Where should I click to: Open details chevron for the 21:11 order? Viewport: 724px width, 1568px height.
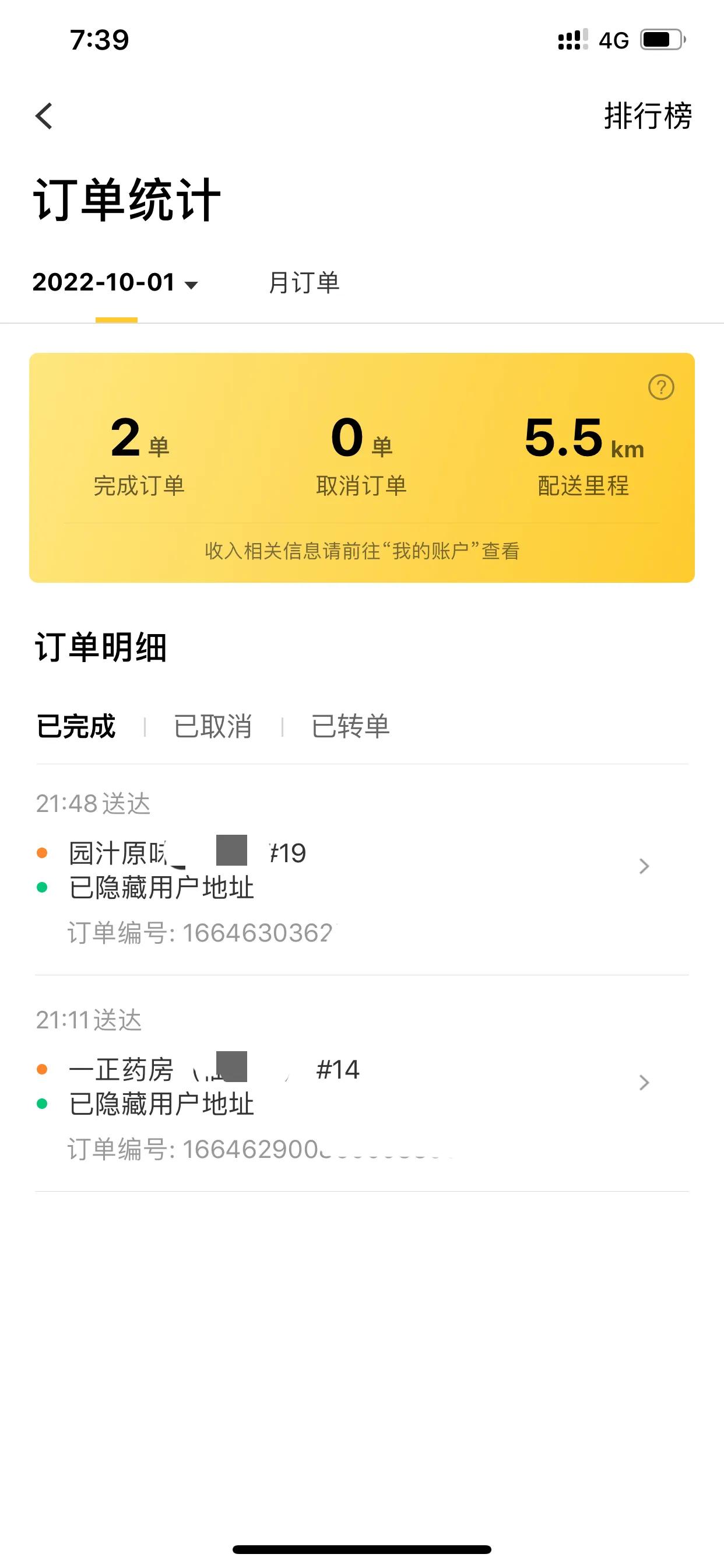(643, 1083)
